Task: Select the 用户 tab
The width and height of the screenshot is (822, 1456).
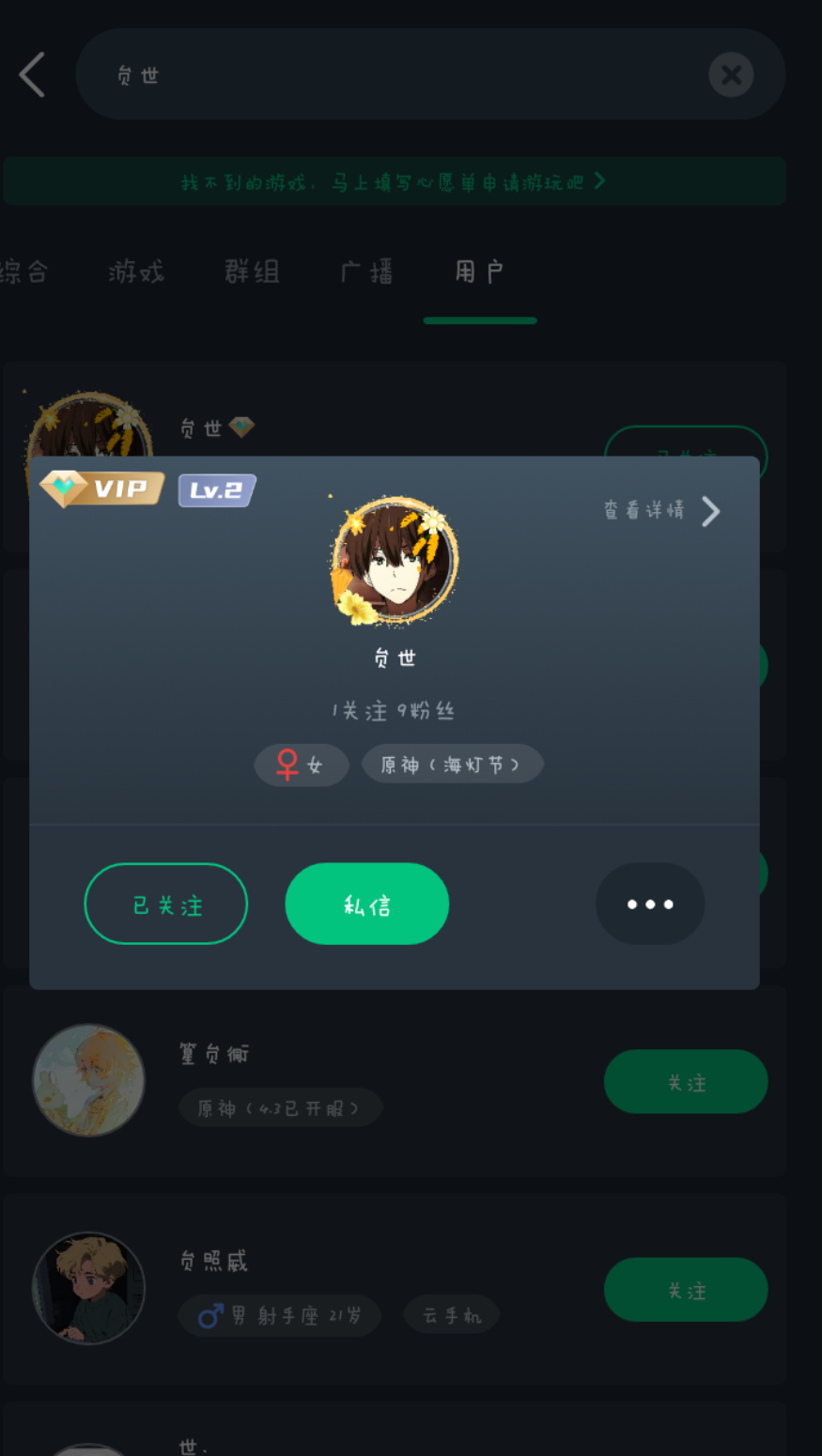Action: (480, 272)
